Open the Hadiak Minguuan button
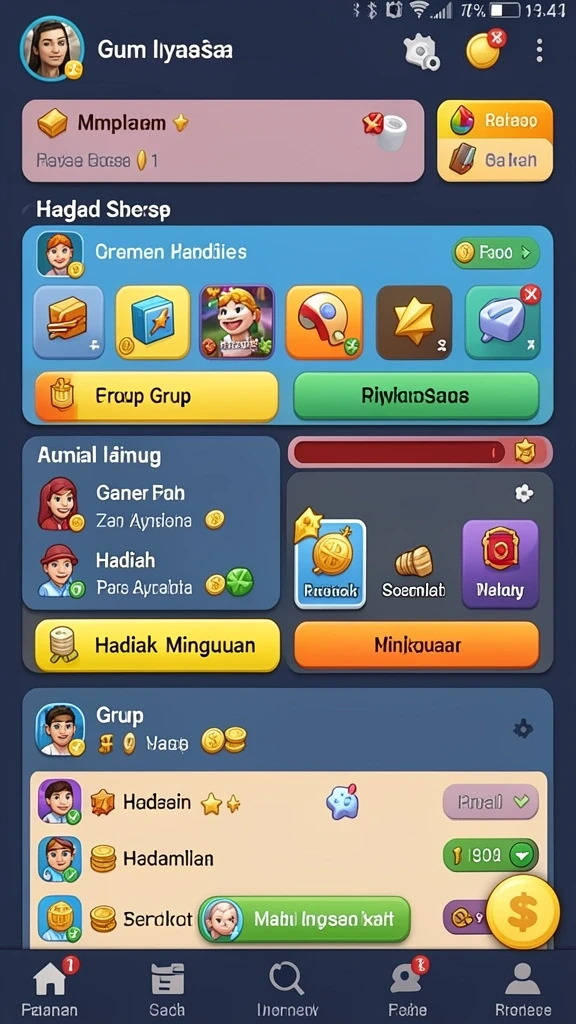 (157, 646)
